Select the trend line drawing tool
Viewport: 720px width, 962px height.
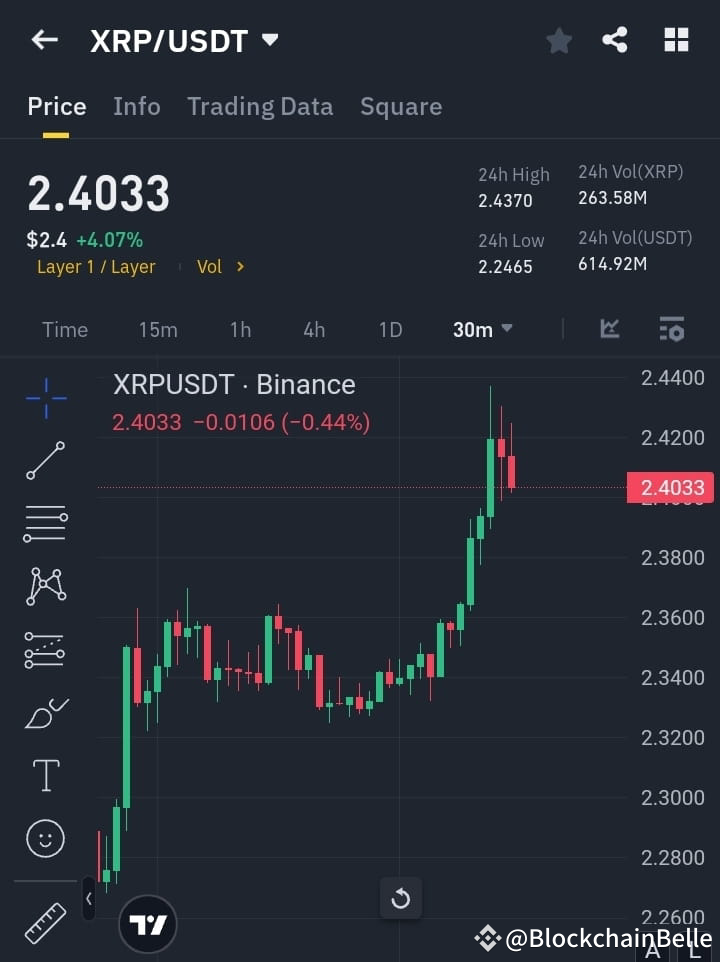pos(44,461)
